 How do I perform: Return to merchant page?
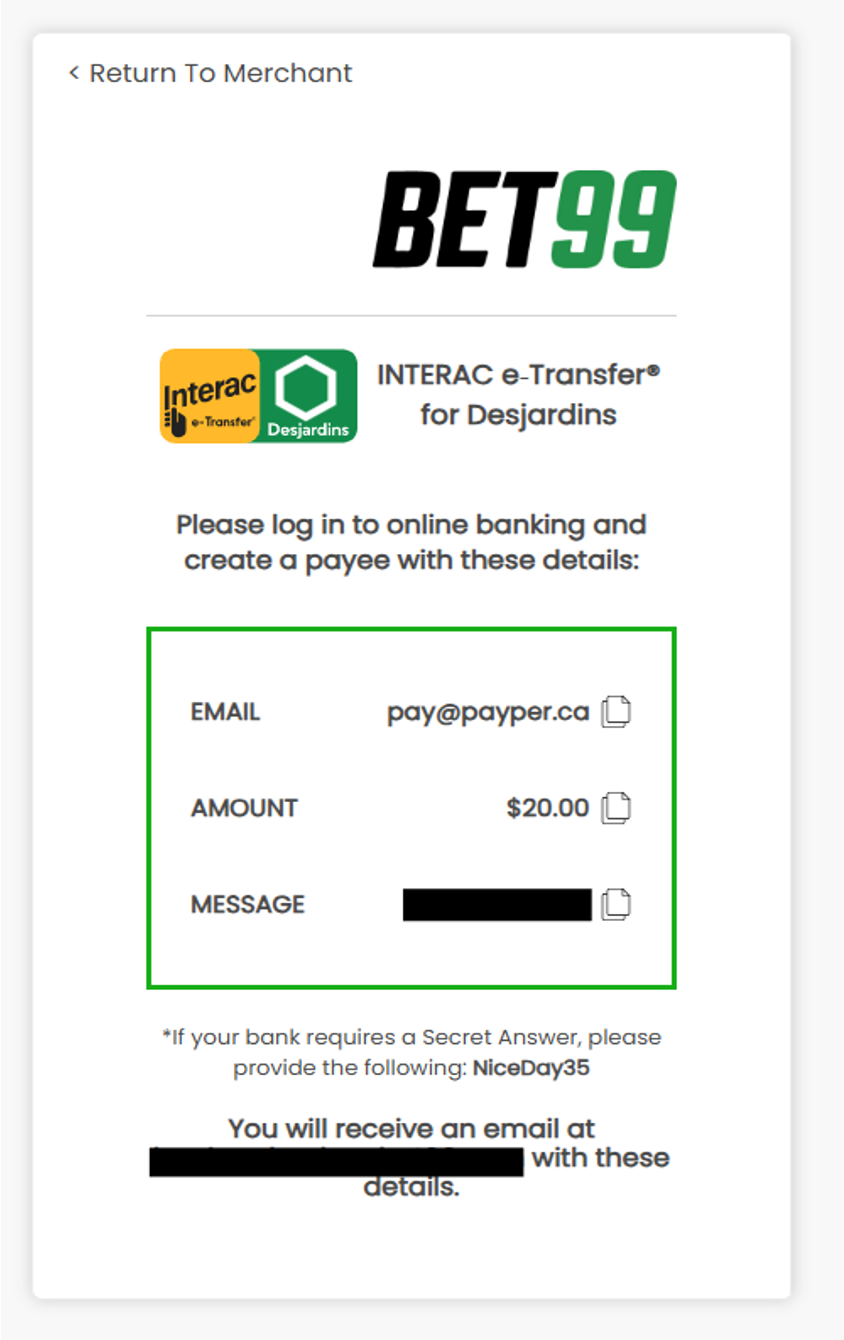tap(211, 73)
